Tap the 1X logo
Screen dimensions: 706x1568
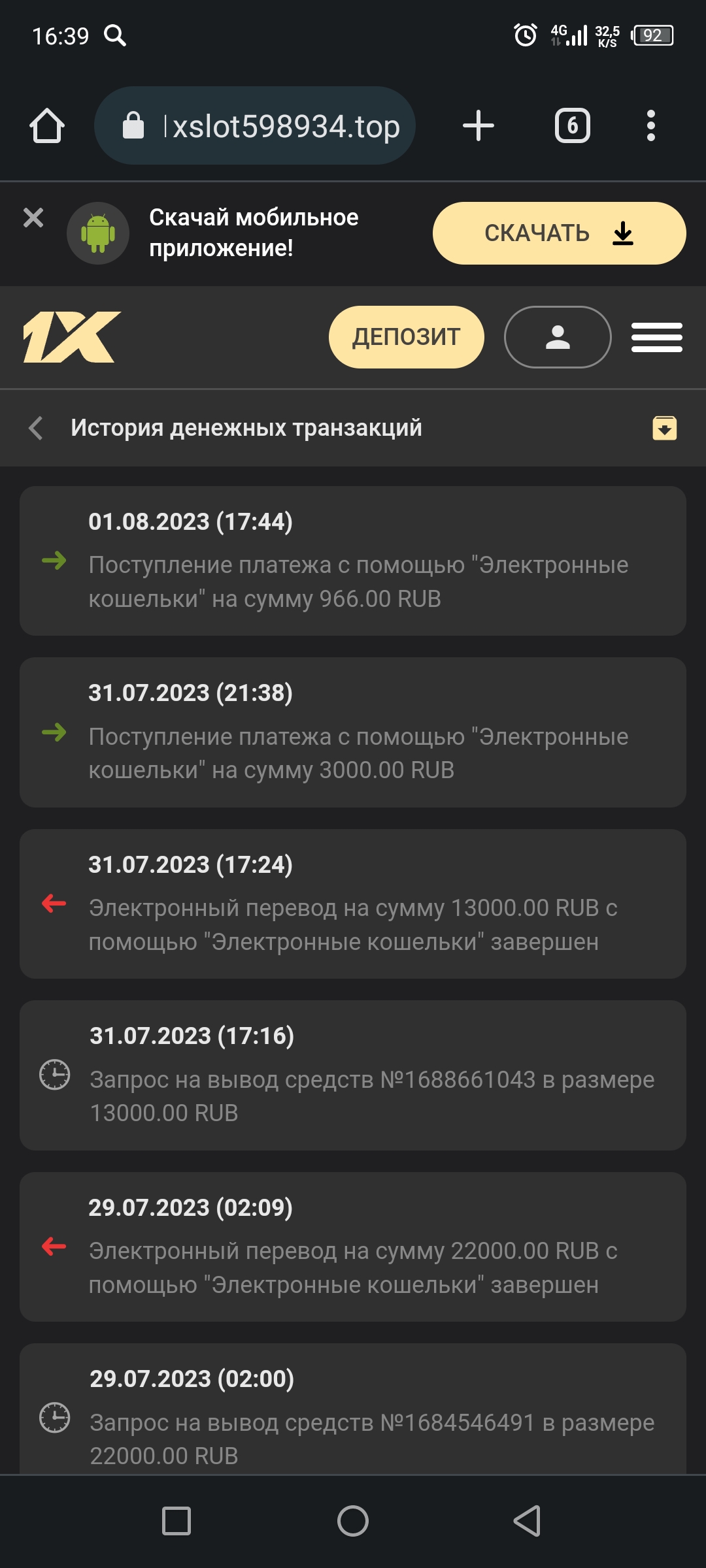(x=72, y=337)
